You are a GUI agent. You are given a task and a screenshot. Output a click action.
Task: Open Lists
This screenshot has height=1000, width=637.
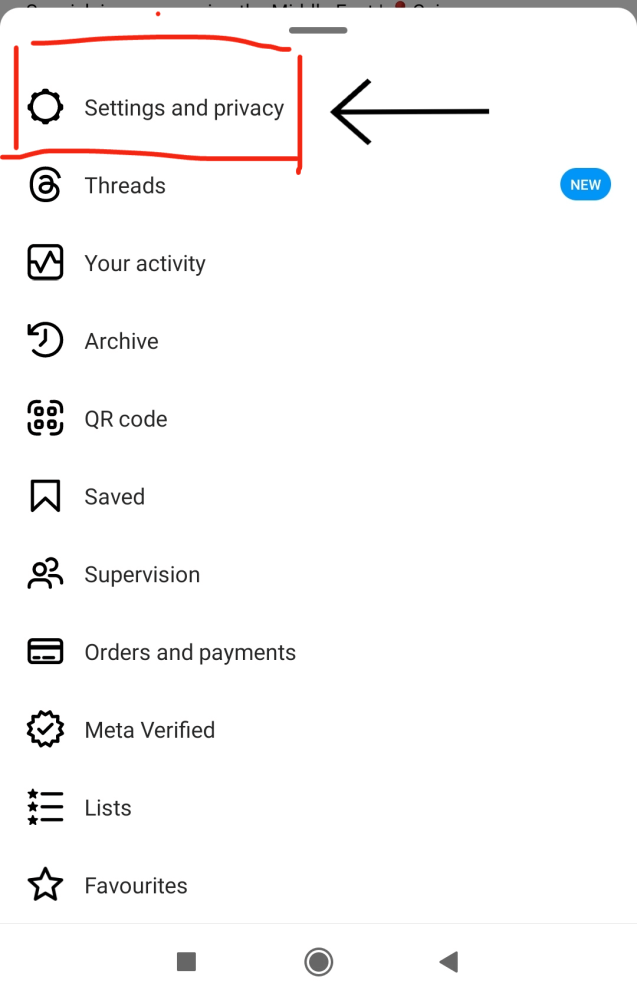[x=108, y=808]
